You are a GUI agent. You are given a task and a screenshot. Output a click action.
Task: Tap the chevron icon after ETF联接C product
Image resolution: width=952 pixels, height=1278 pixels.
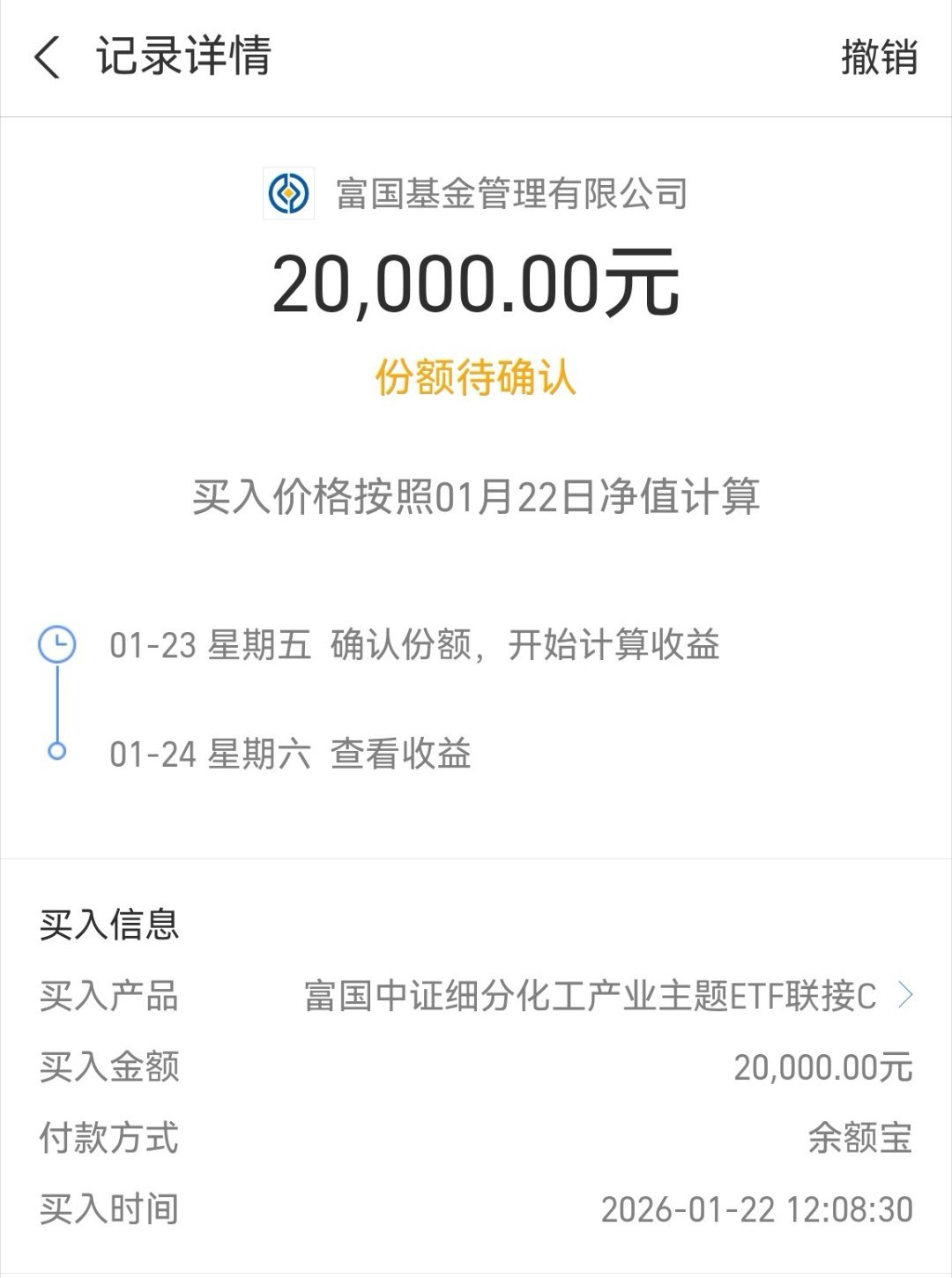point(905,995)
